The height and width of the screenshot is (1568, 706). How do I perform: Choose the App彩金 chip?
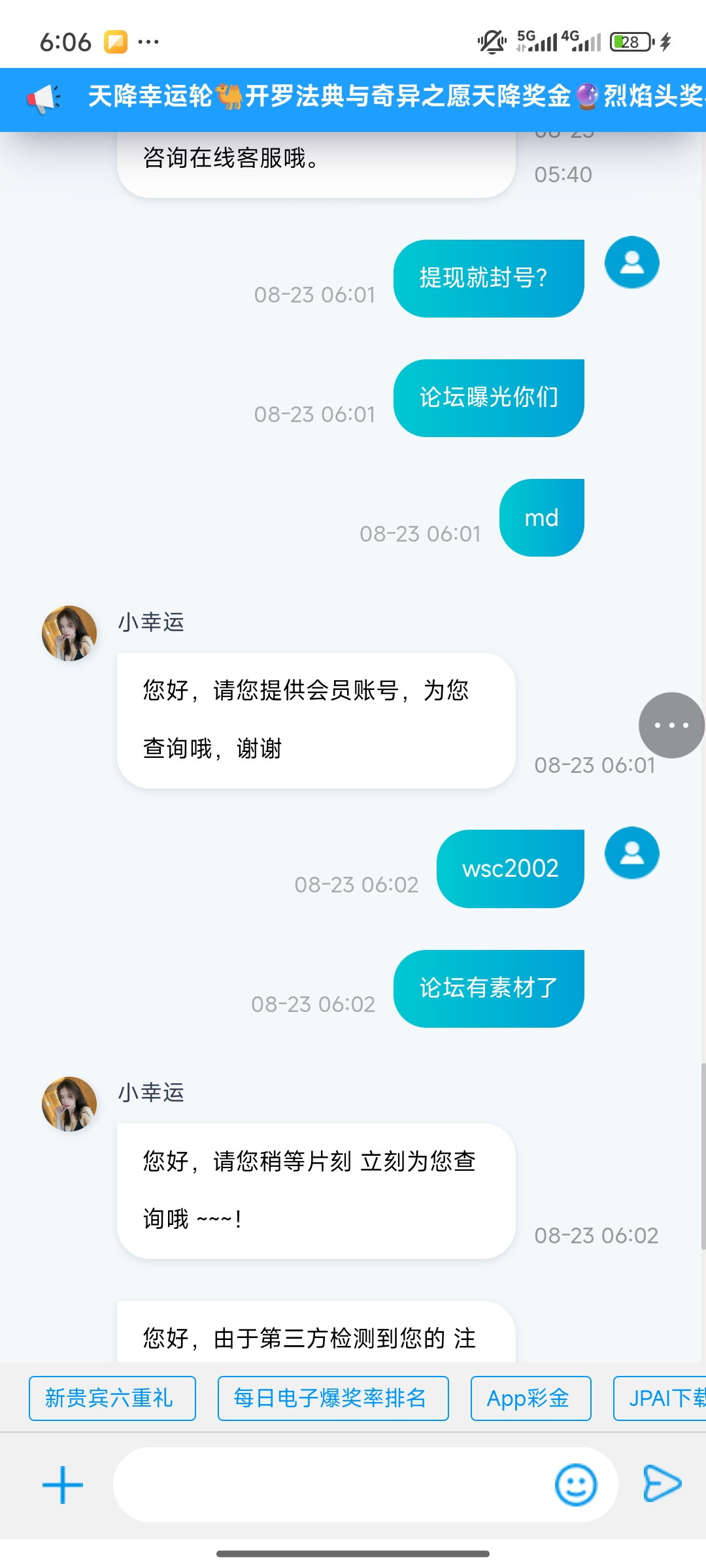click(530, 1398)
